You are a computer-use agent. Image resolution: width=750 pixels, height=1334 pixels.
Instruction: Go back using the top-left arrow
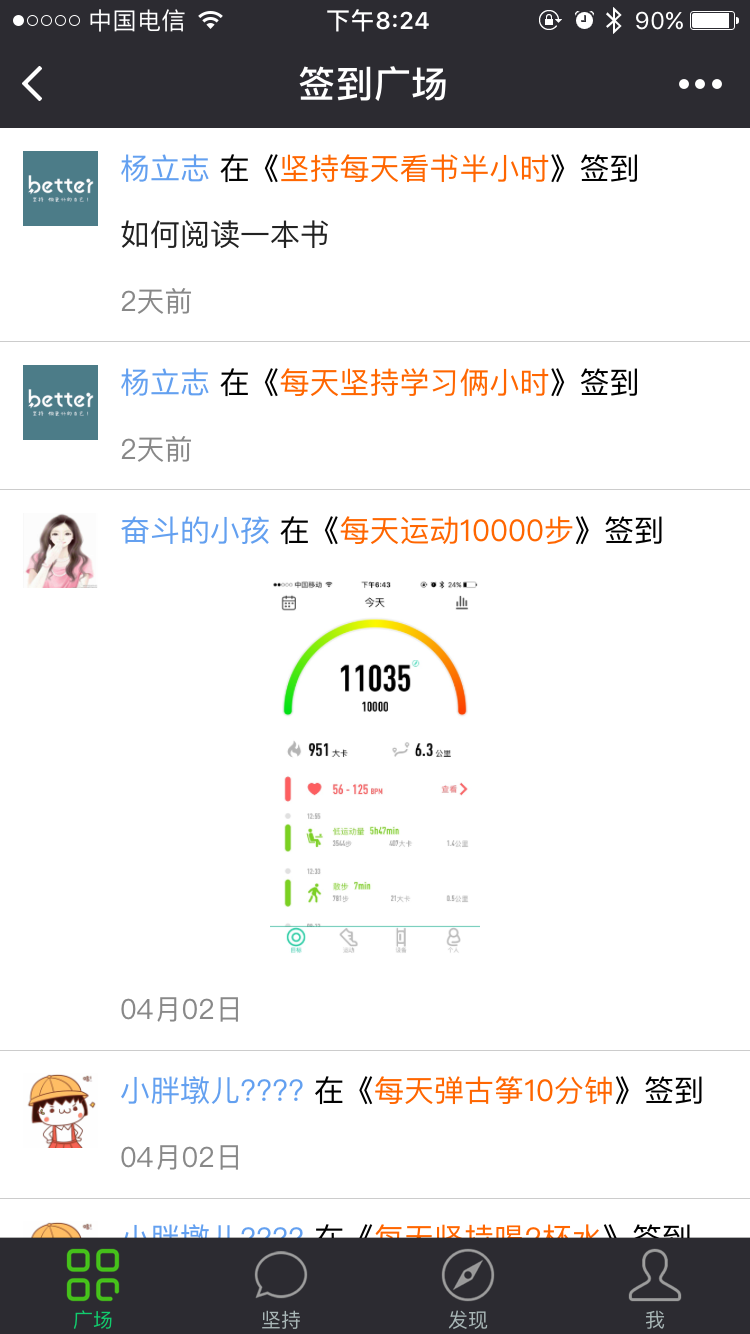tap(33, 84)
